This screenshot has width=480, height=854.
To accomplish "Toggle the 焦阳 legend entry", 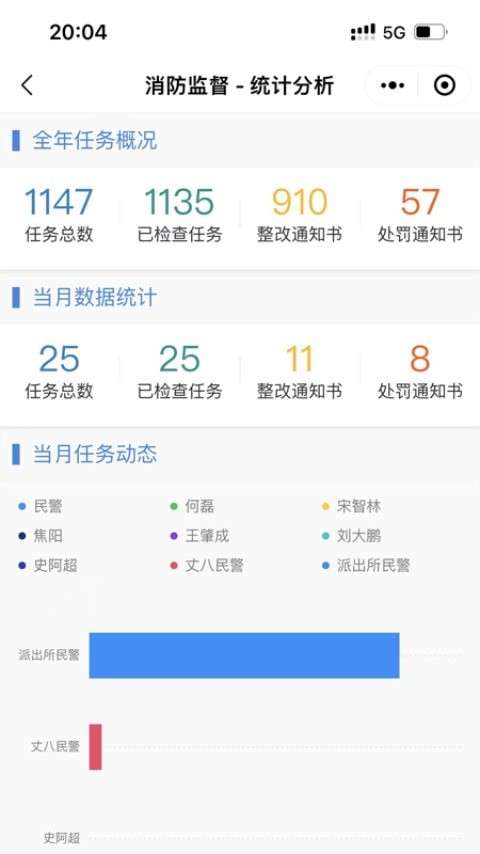I will pyautogui.click(x=40, y=536).
